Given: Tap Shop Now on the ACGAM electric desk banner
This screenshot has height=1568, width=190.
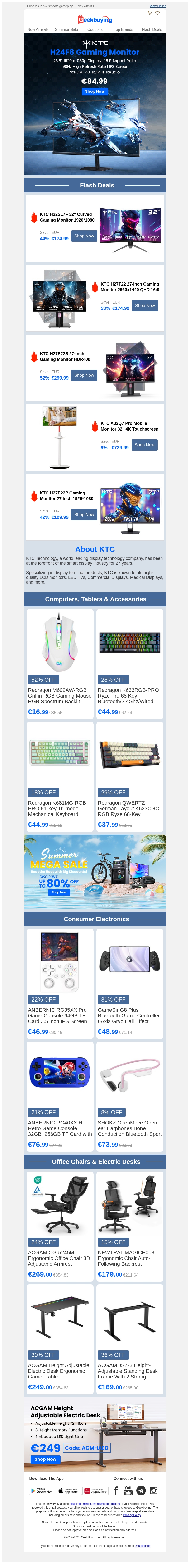Looking at the screenshot, I should point(45,1459).
